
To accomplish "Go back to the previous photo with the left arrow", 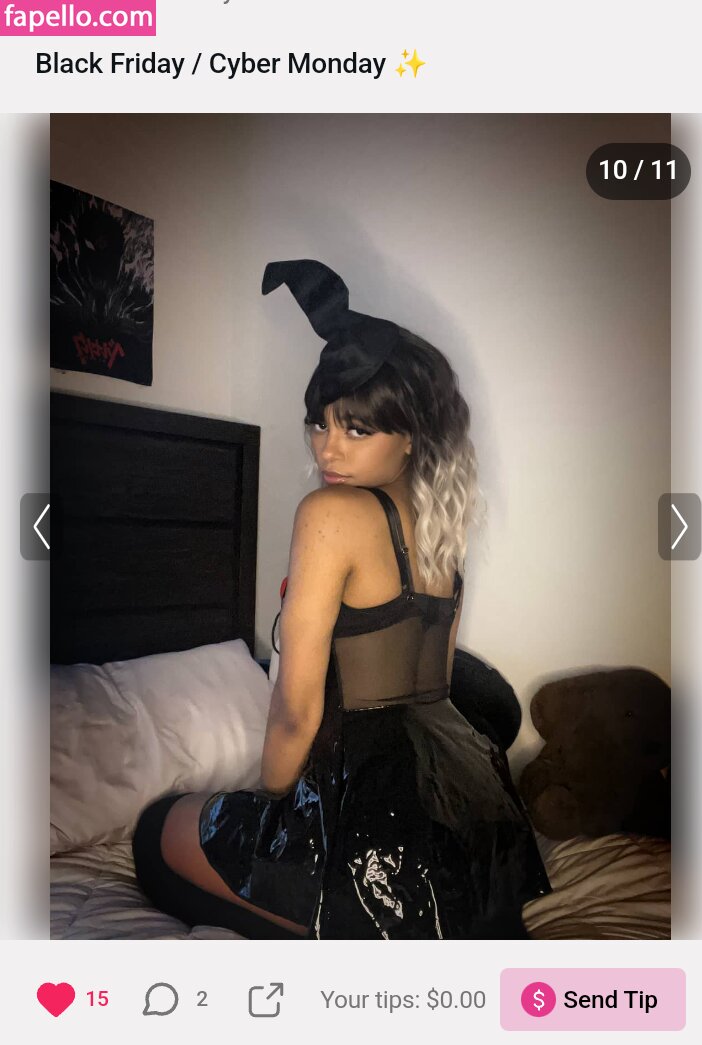I will click(41, 527).
